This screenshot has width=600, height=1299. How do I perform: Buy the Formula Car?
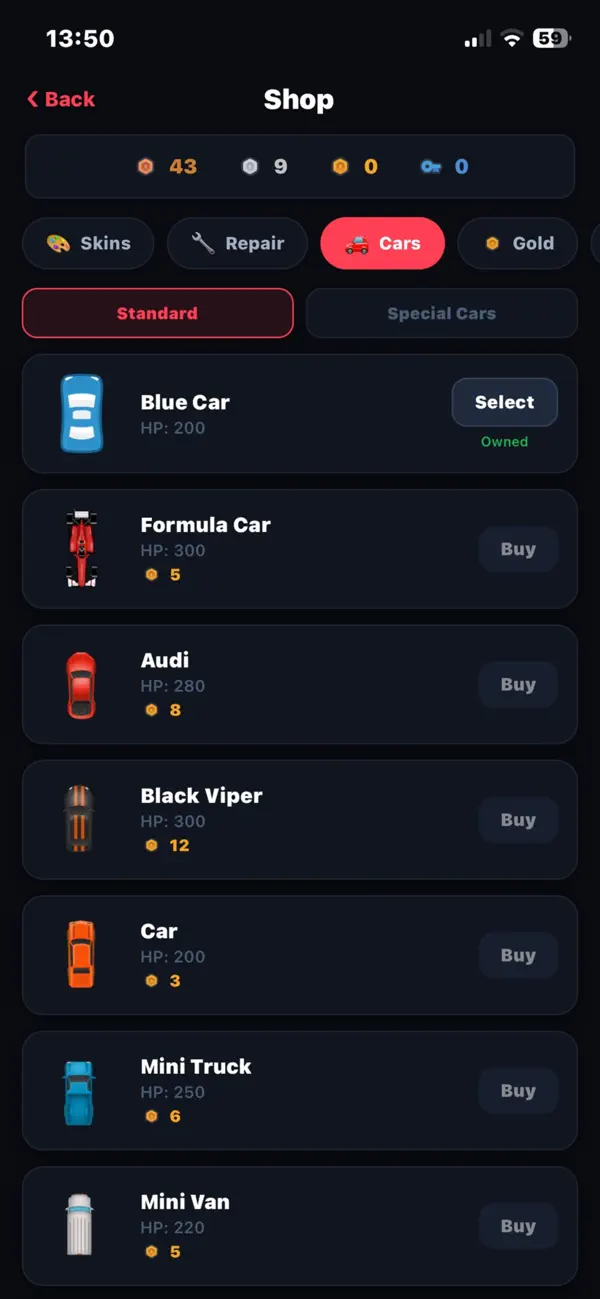[518, 549]
